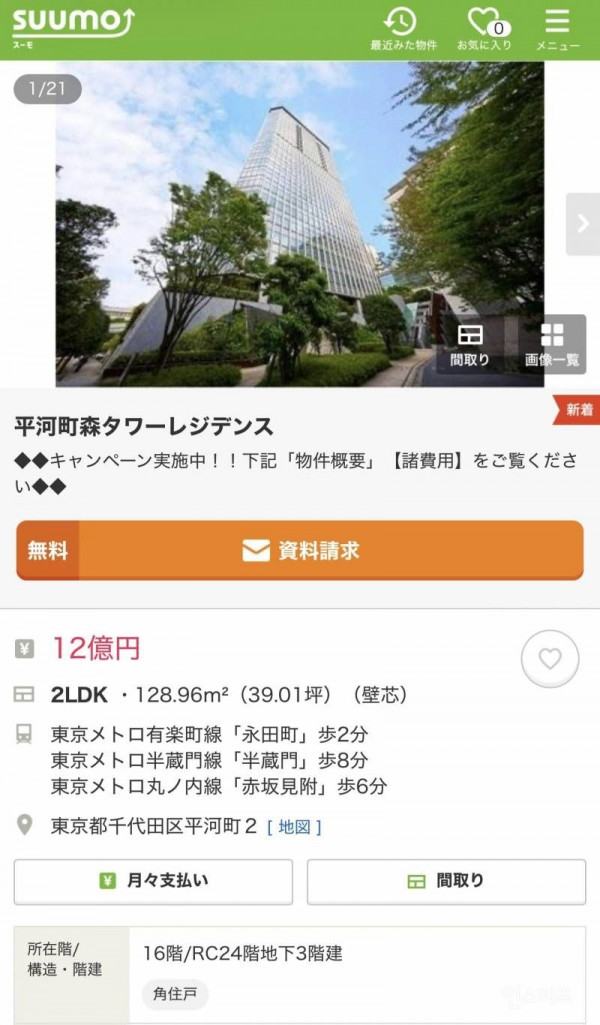Check 月々支払い monthly payment
The width and height of the screenshot is (600, 1025).
(x=153, y=881)
